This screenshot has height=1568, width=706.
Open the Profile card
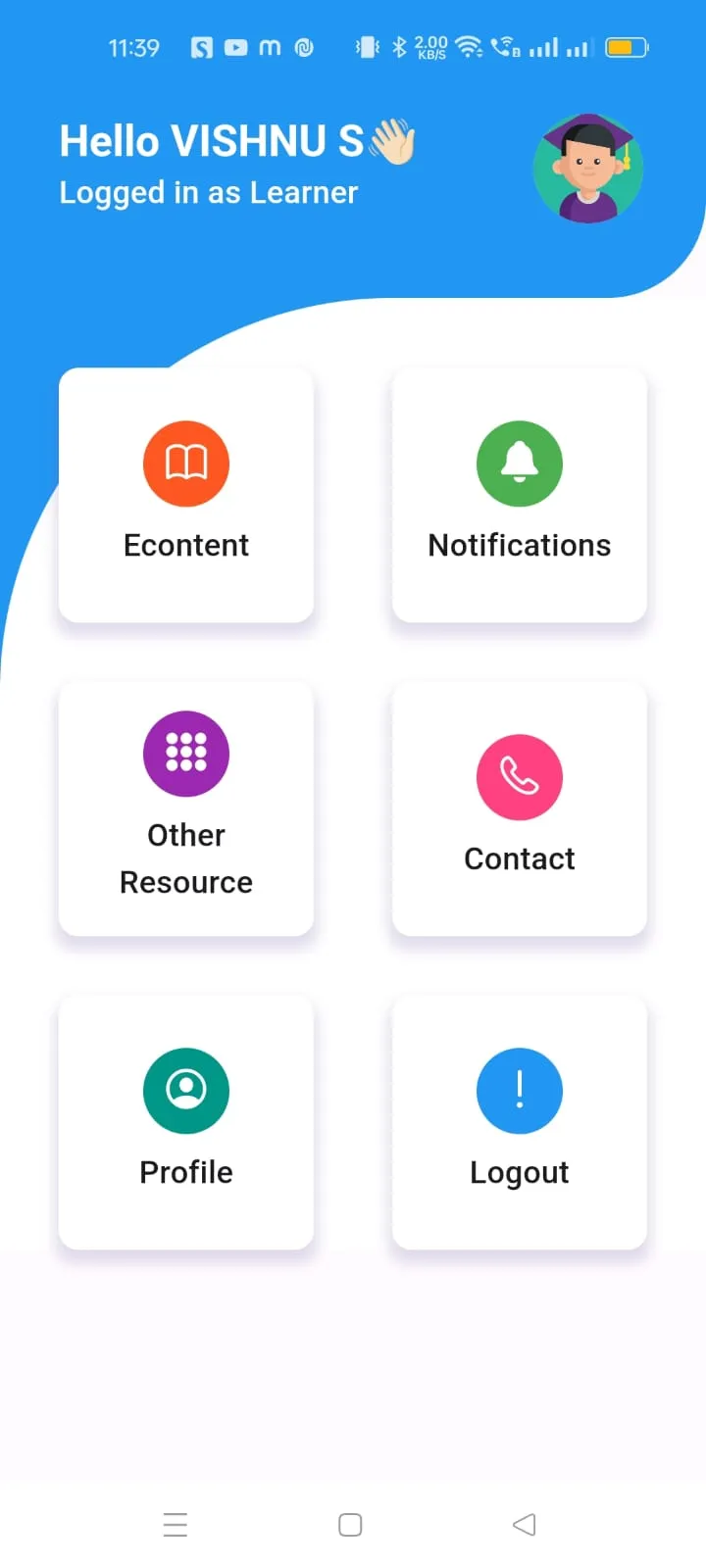click(186, 1122)
